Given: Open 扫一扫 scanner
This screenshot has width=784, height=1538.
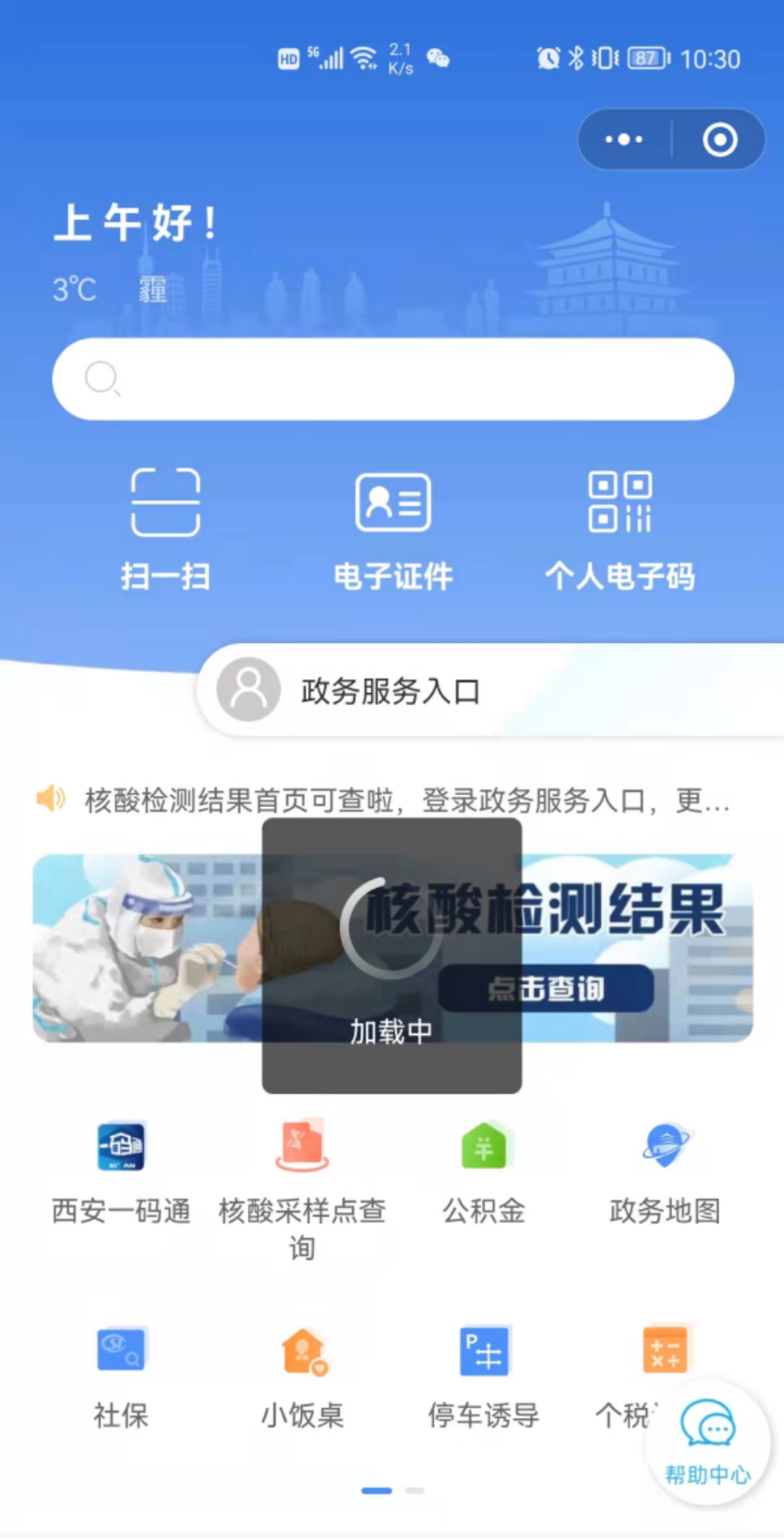Looking at the screenshot, I should click(x=165, y=529).
